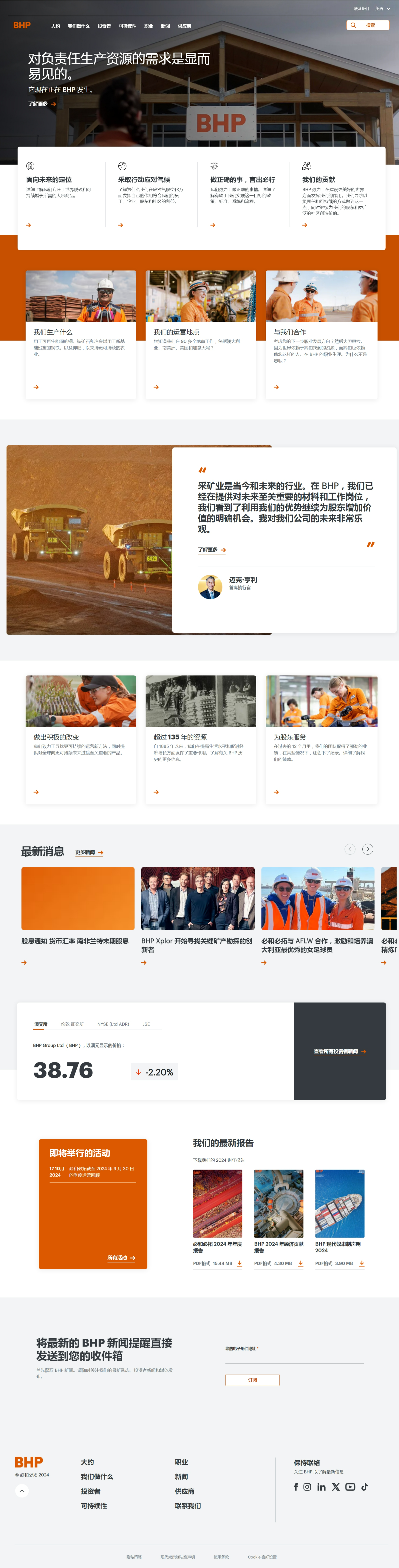Screen dimensions: 399x1568
Task: Open the 投资者 navigation menu
Action: point(104,26)
